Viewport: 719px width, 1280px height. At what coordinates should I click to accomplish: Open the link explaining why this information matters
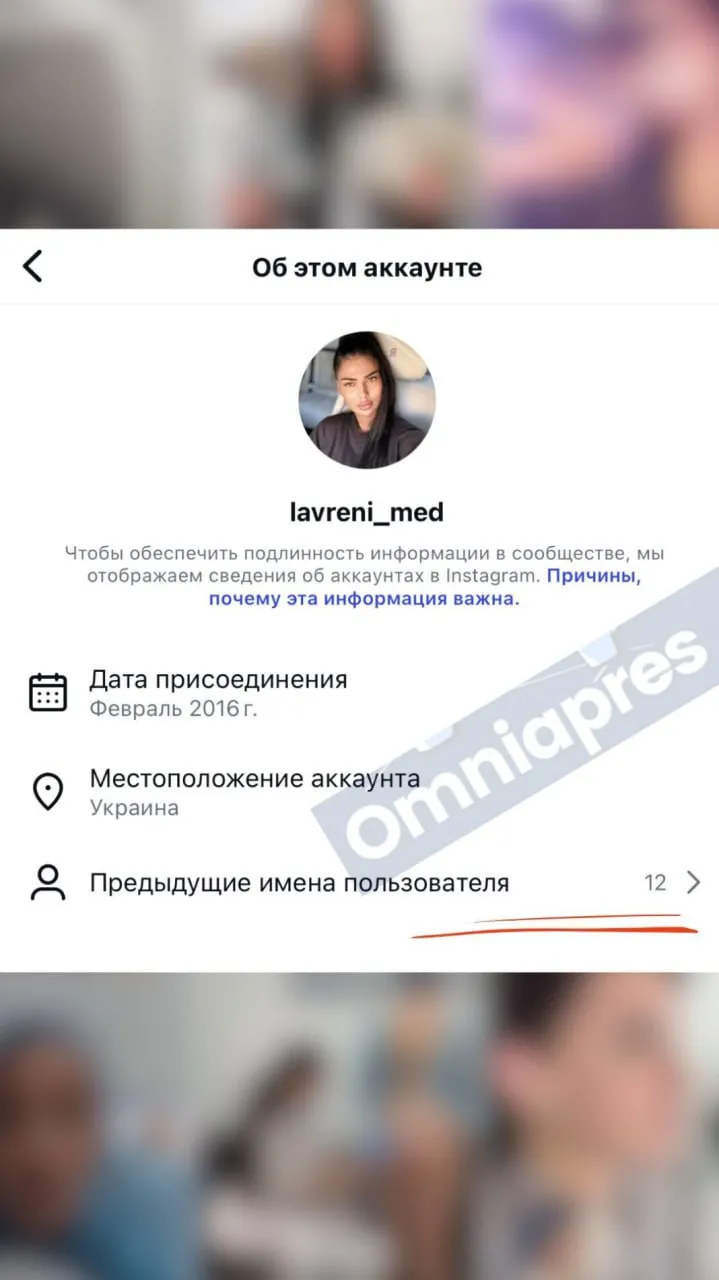click(363, 599)
